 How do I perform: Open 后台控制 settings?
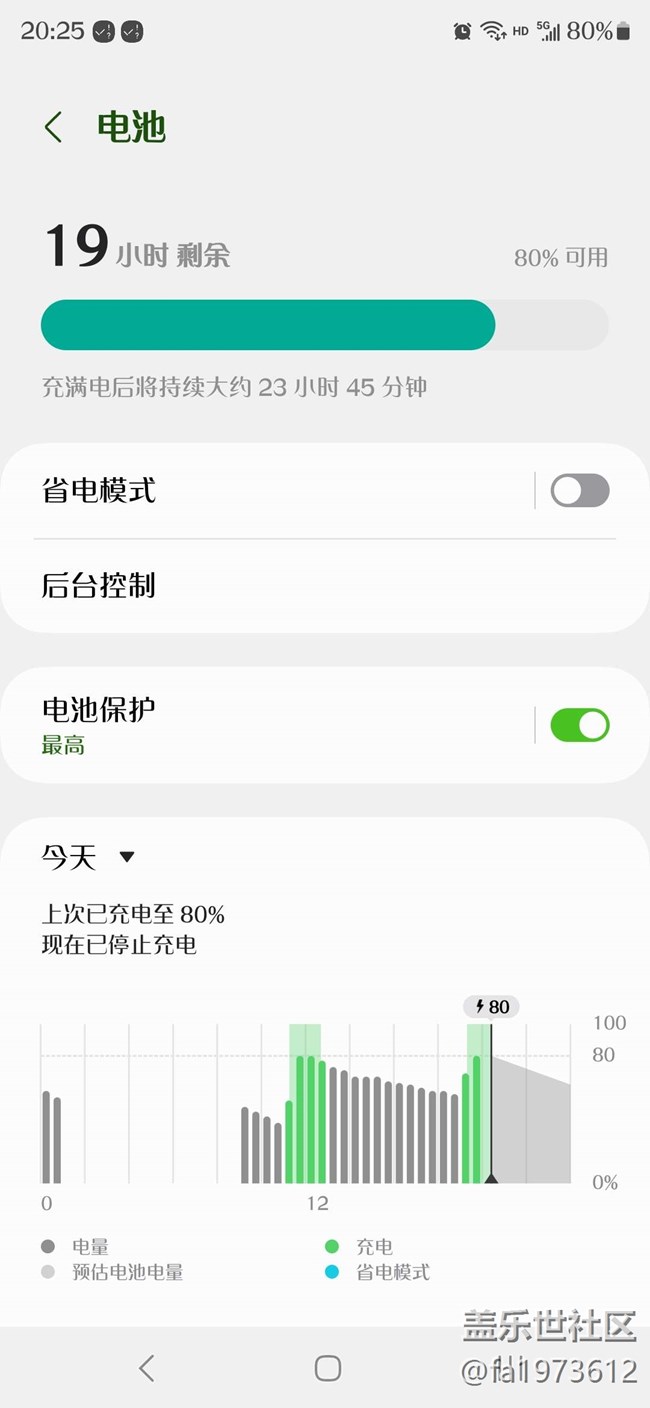click(x=325, y=585)
